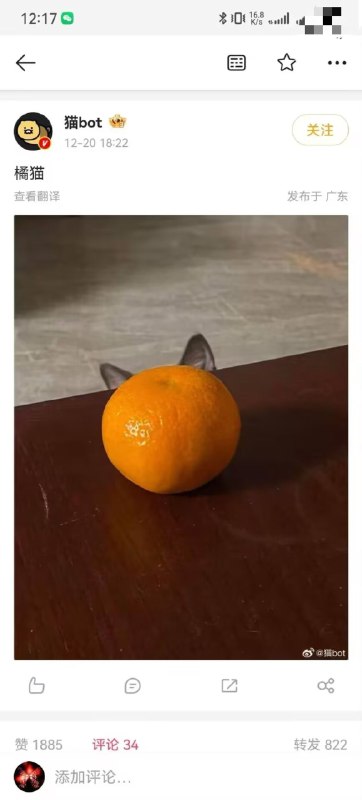Screen dimensions: 362x800
Task: Repost using the forward icon
Action: [229, 685]
